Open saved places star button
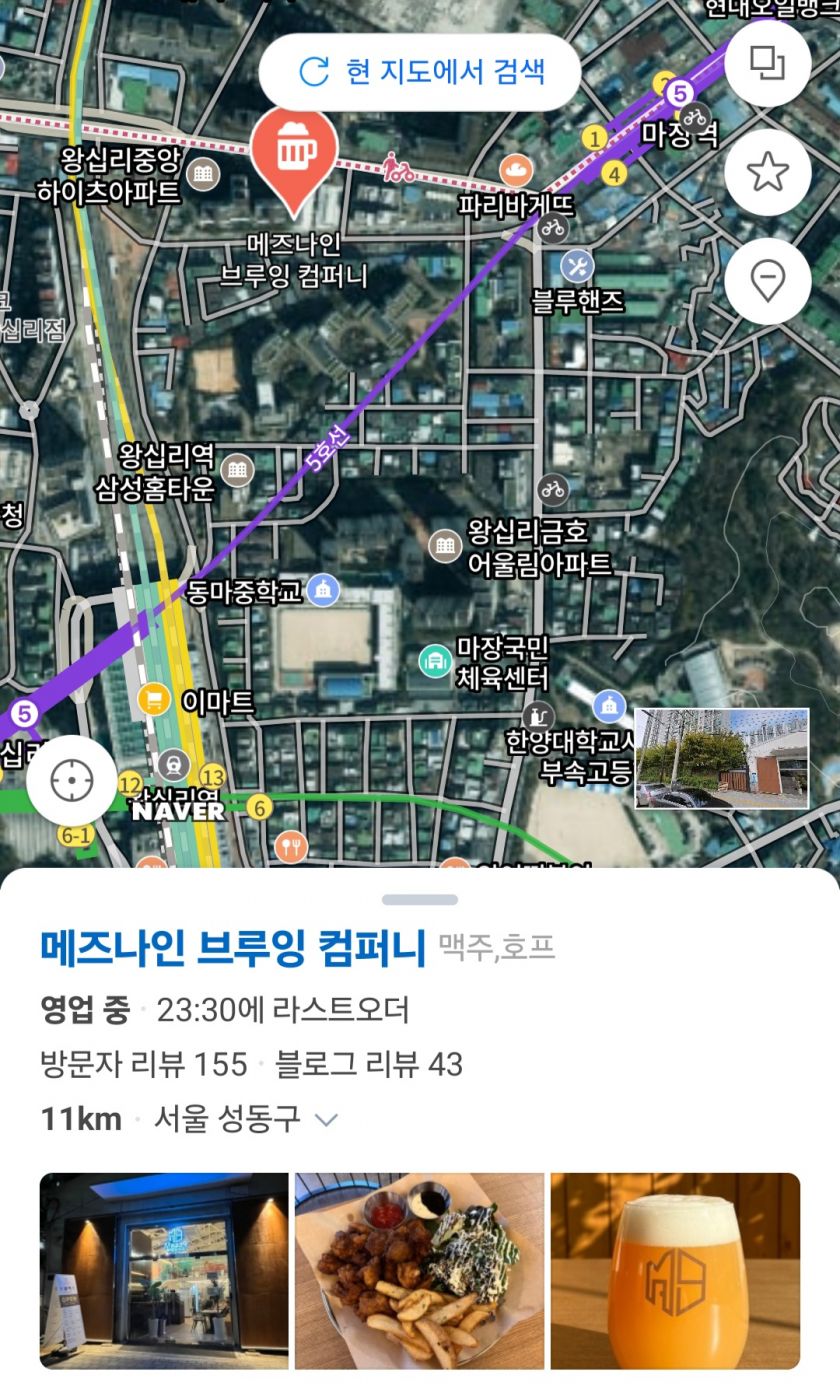 tap(767, 172)
